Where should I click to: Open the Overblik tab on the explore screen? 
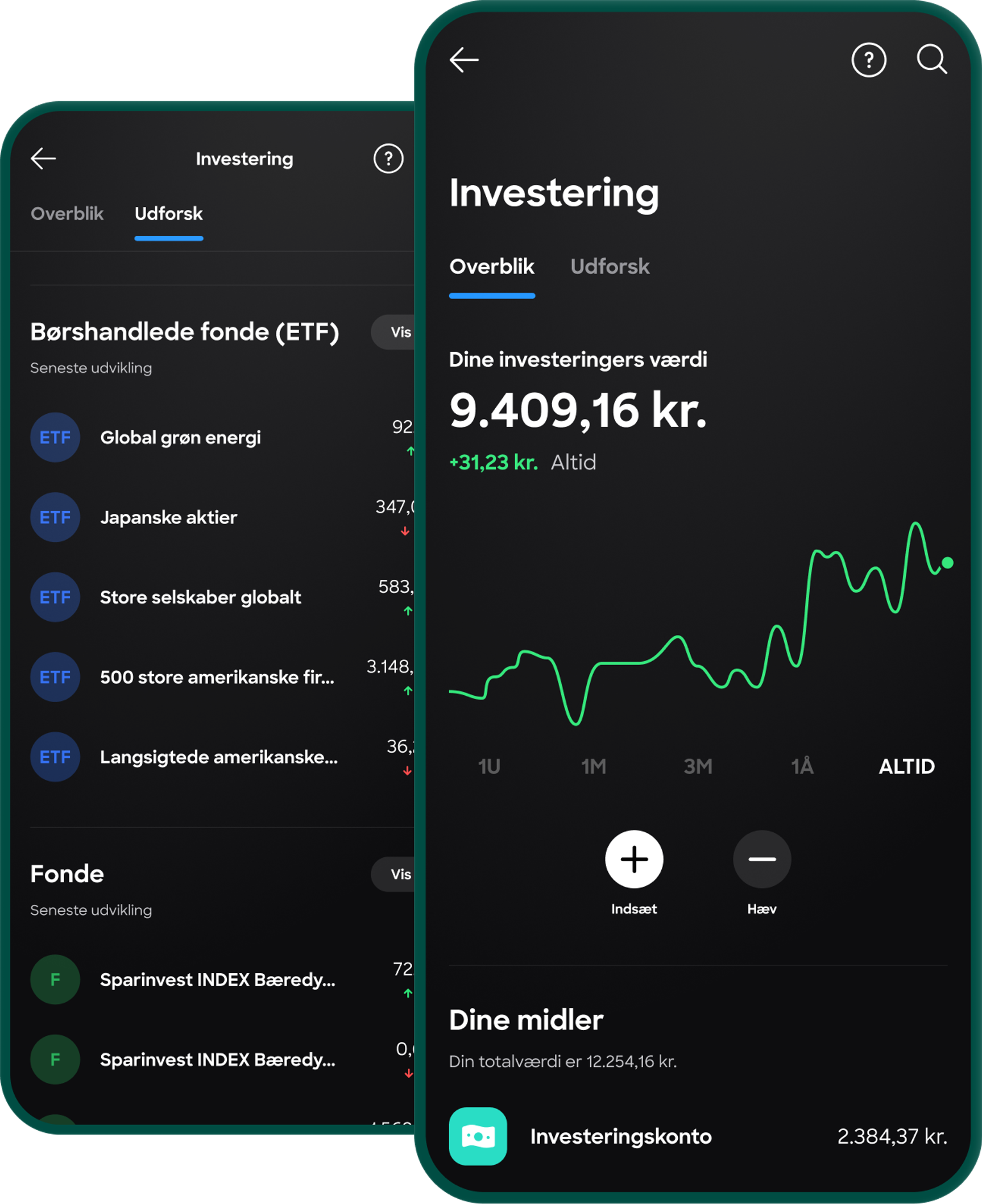click(68, 214)
